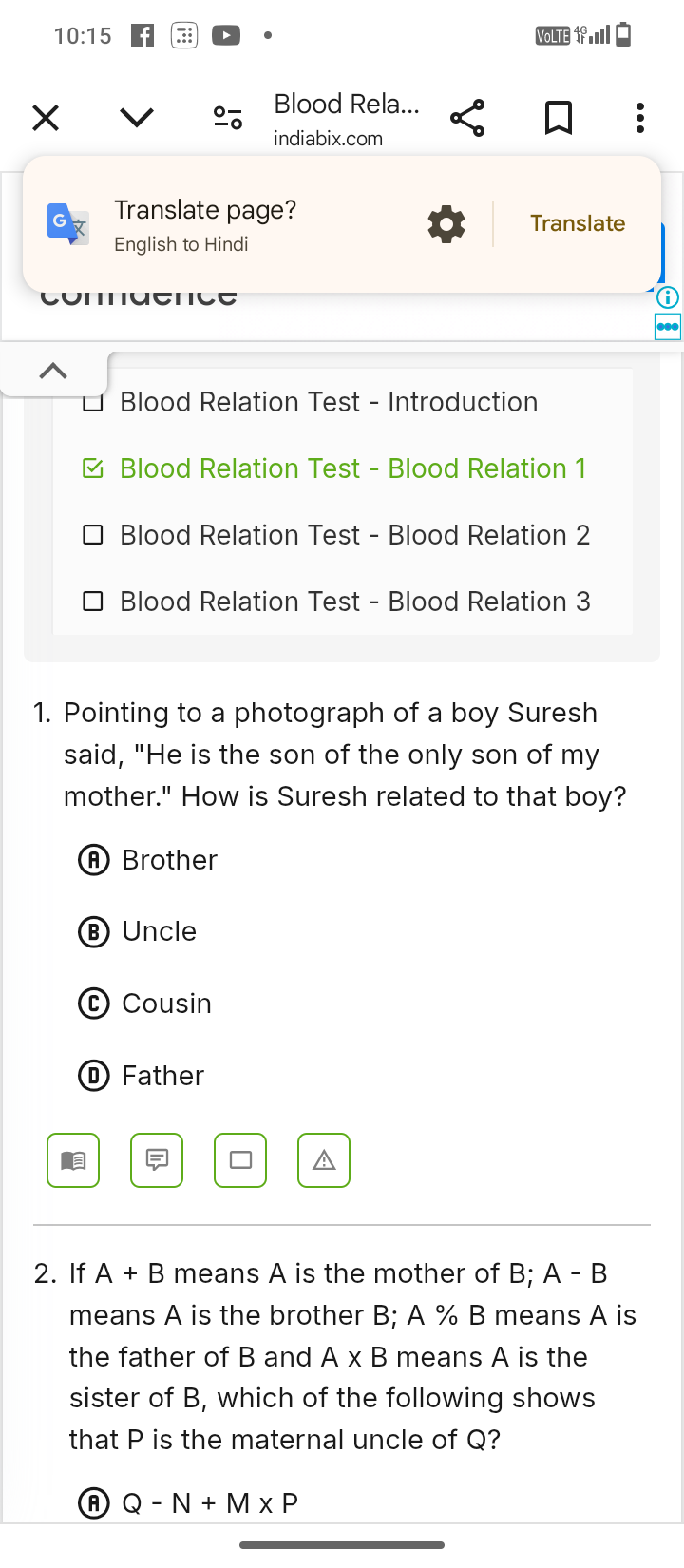Report question 1 with warning icon
This screenshot has height=1568, width=684.
coord(324,1160)
